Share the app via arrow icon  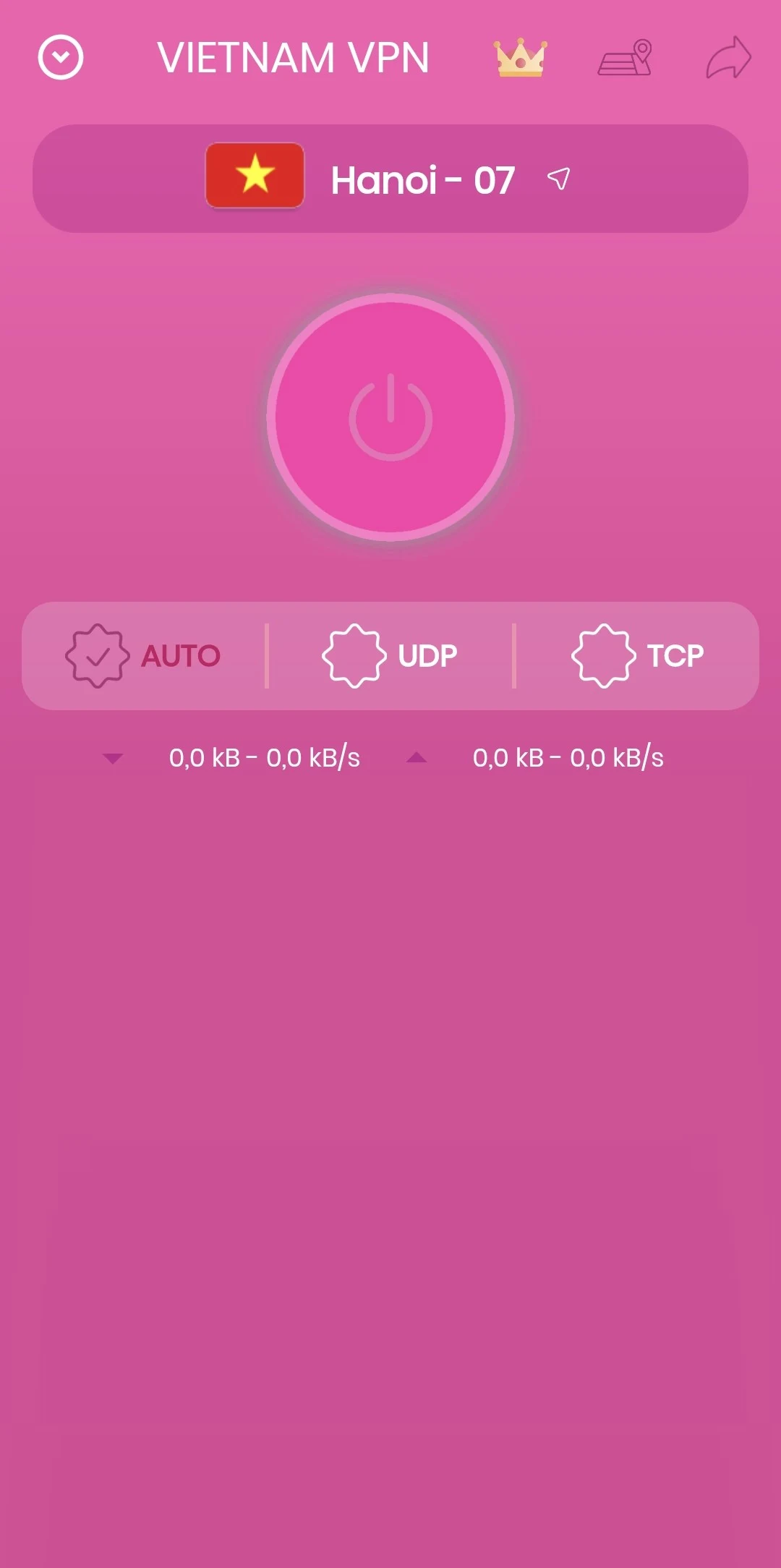click(728, 57)
